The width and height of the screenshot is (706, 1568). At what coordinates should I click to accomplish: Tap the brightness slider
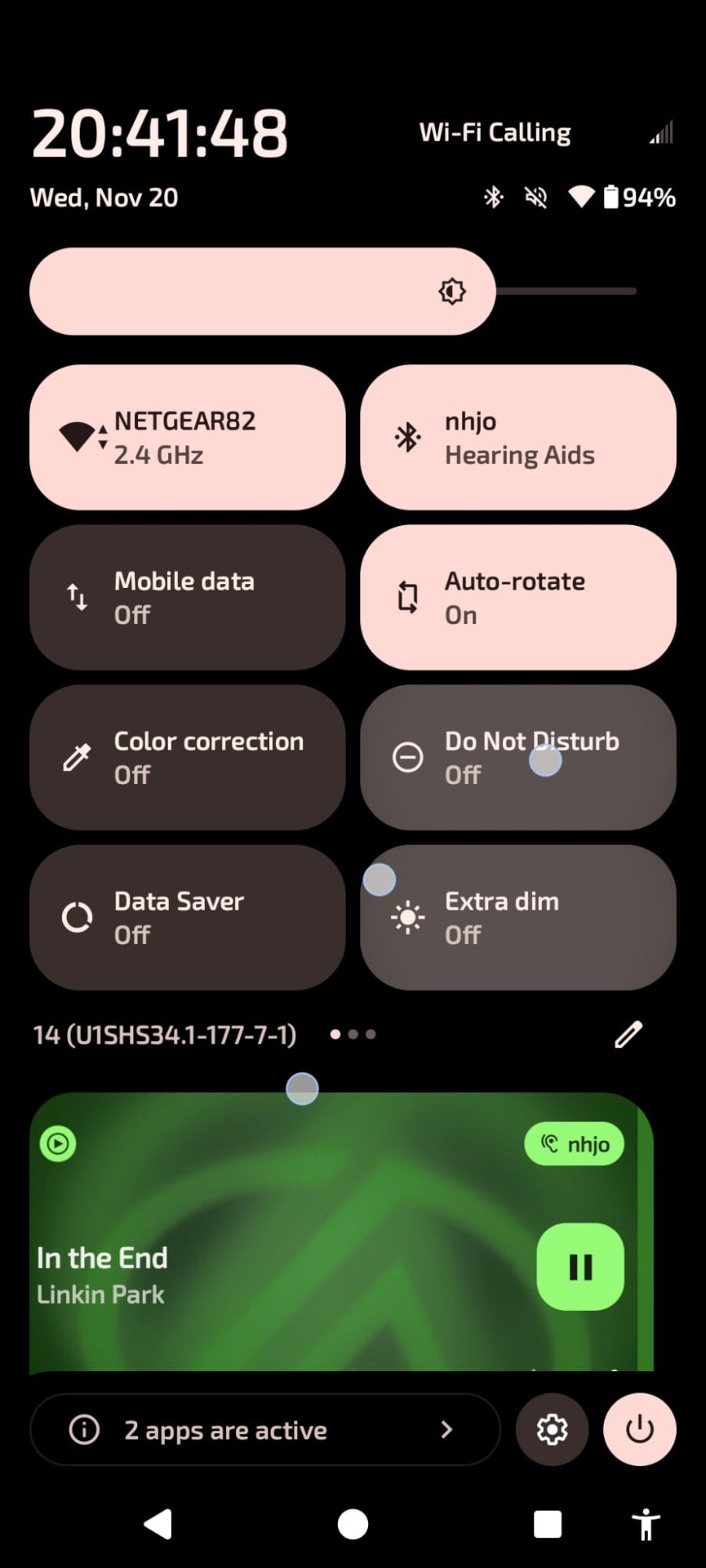333,292
